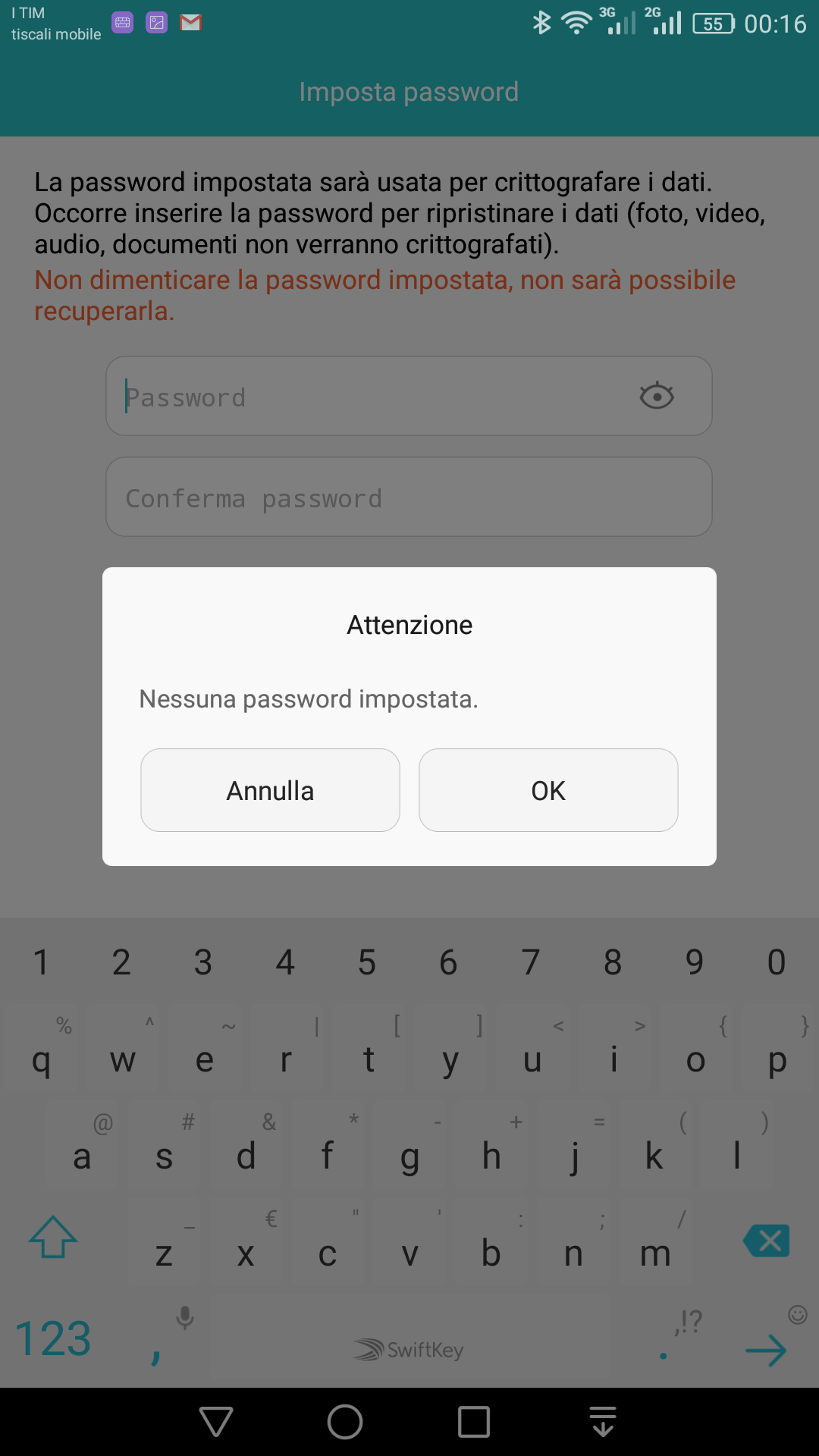Focus the Password field
The width and height of the screenshot is (819, 1456).
(x=409, y=396)
